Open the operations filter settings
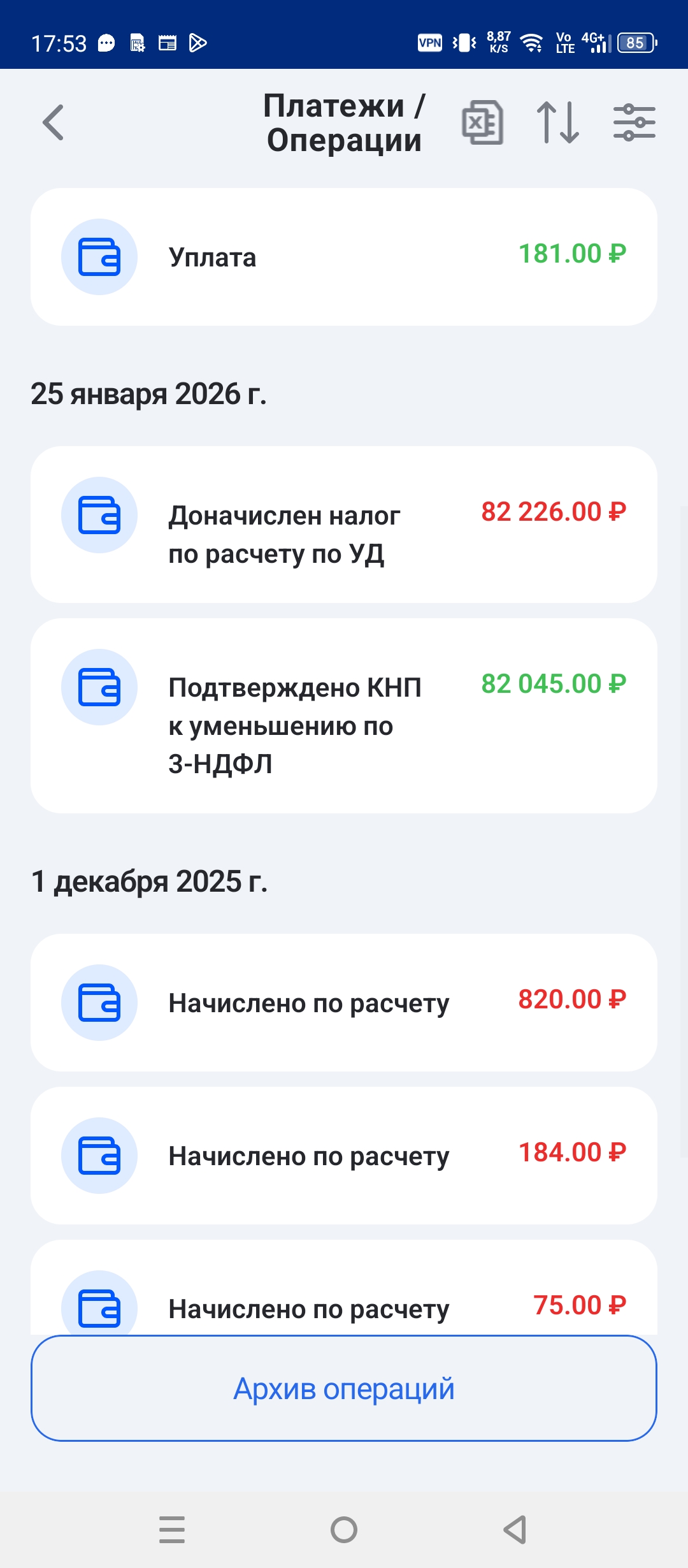 point(634,122)
